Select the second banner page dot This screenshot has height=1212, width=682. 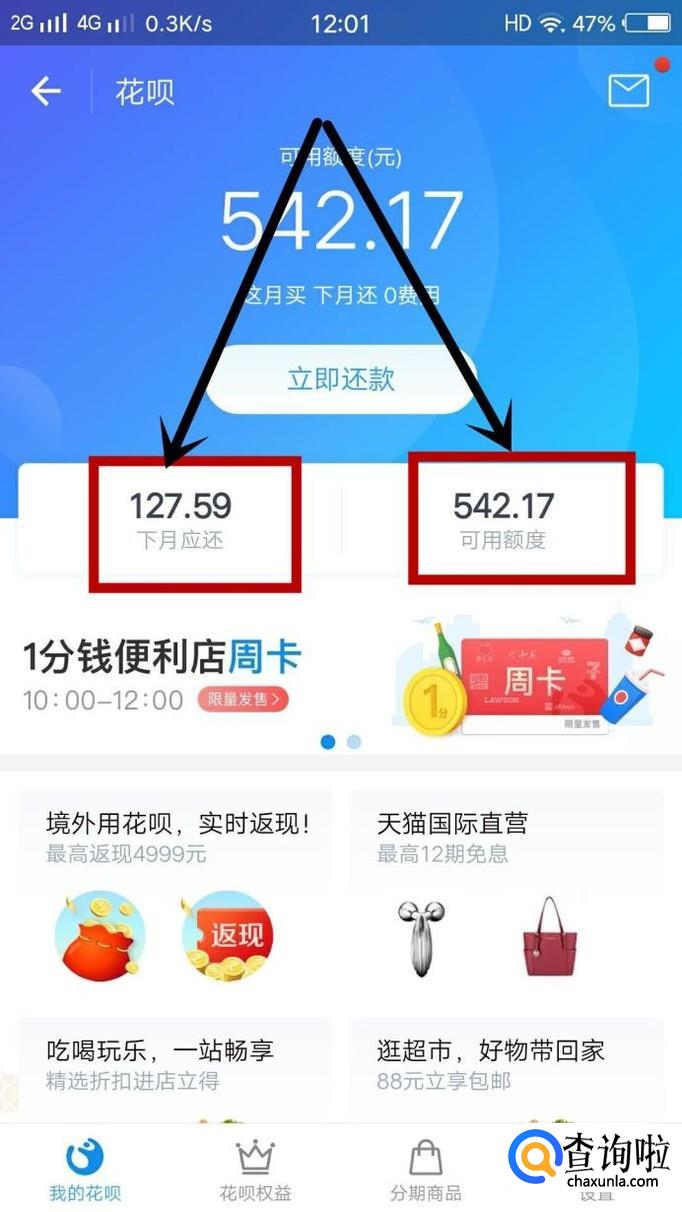[353, 742]
